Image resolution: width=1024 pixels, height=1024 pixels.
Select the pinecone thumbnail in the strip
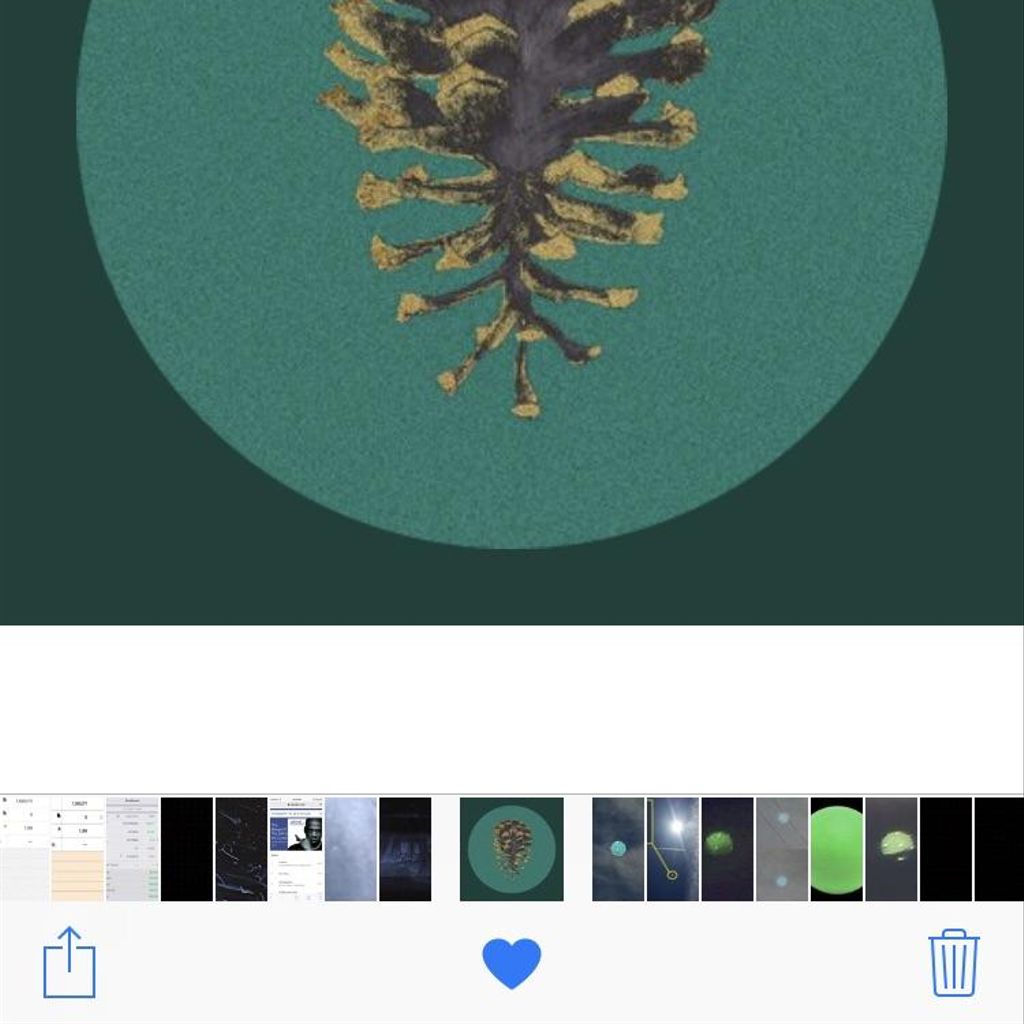[511, 848]
